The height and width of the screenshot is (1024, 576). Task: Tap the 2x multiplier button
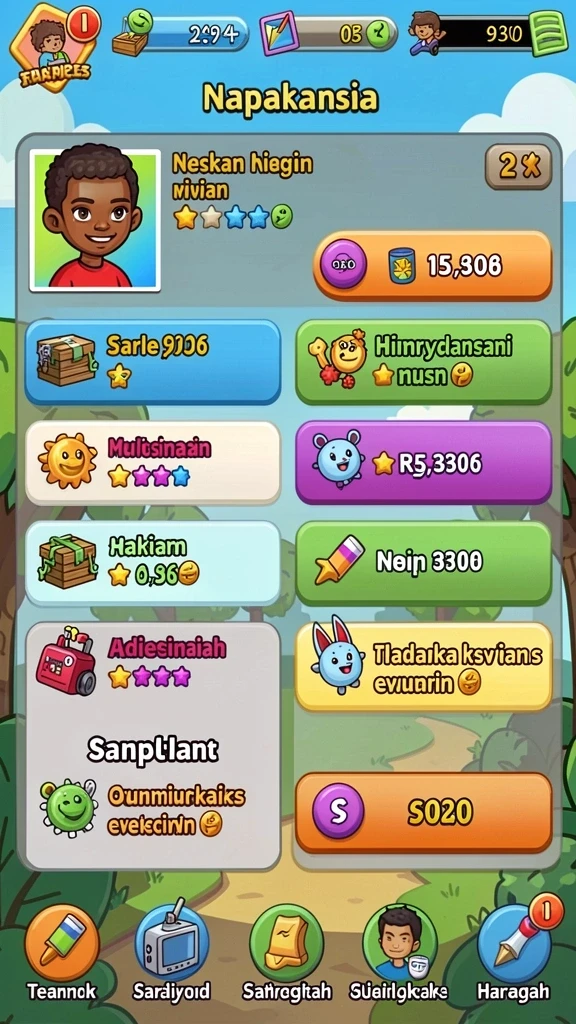pyautogui.click(x=518, y=167)
